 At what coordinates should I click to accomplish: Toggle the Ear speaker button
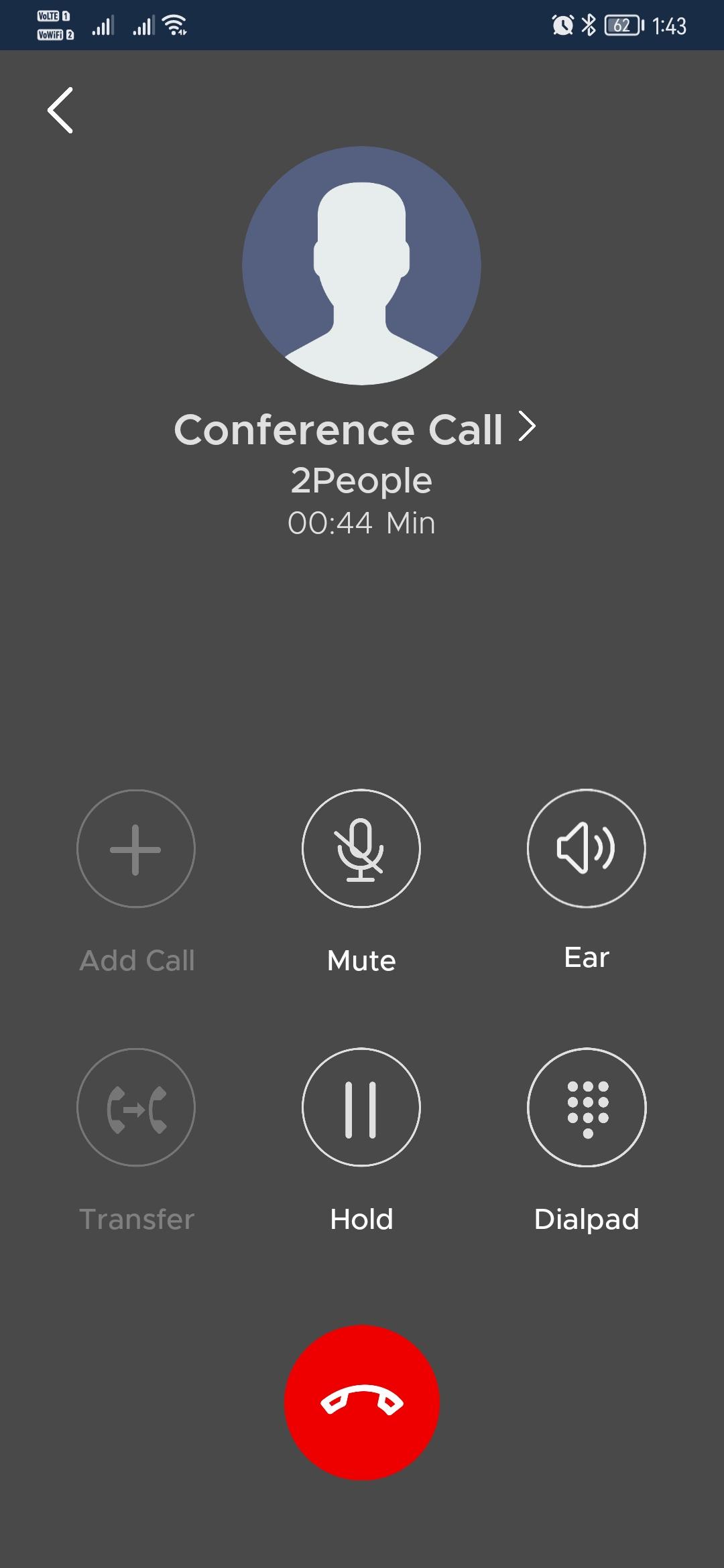pyautogui.click(x=587, y=848)
